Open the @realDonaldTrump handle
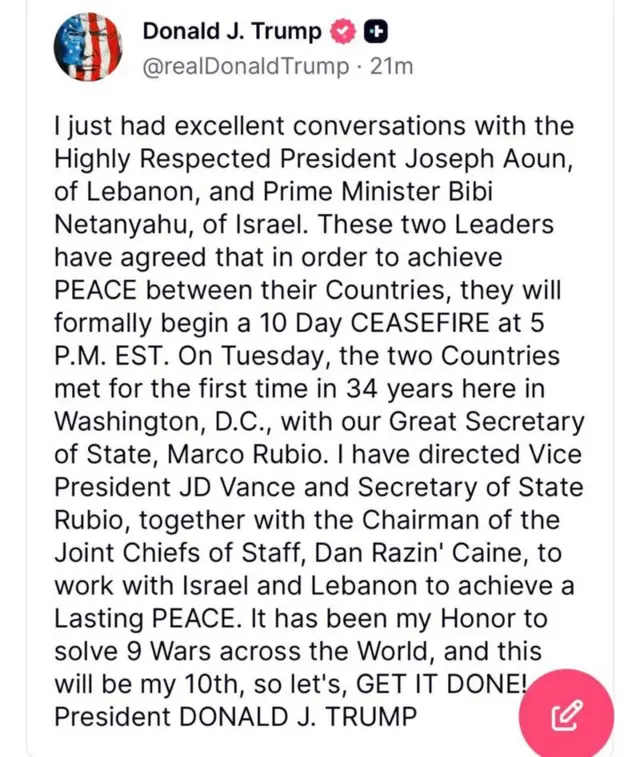 pos(230,67)
